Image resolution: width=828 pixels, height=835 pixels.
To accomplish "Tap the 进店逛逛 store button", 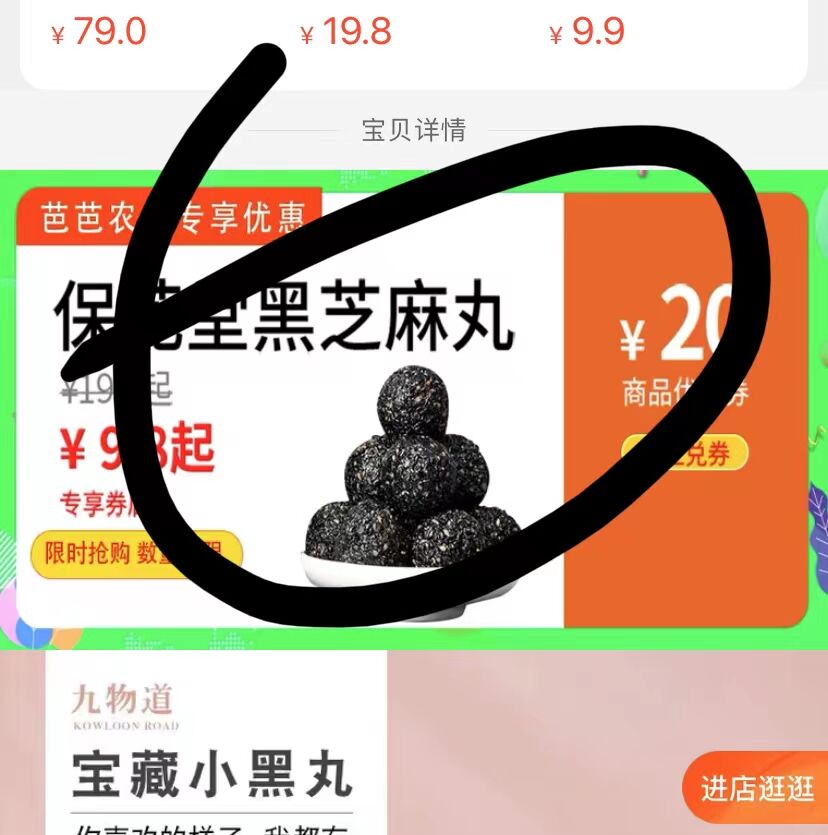I will coord(757,788).
